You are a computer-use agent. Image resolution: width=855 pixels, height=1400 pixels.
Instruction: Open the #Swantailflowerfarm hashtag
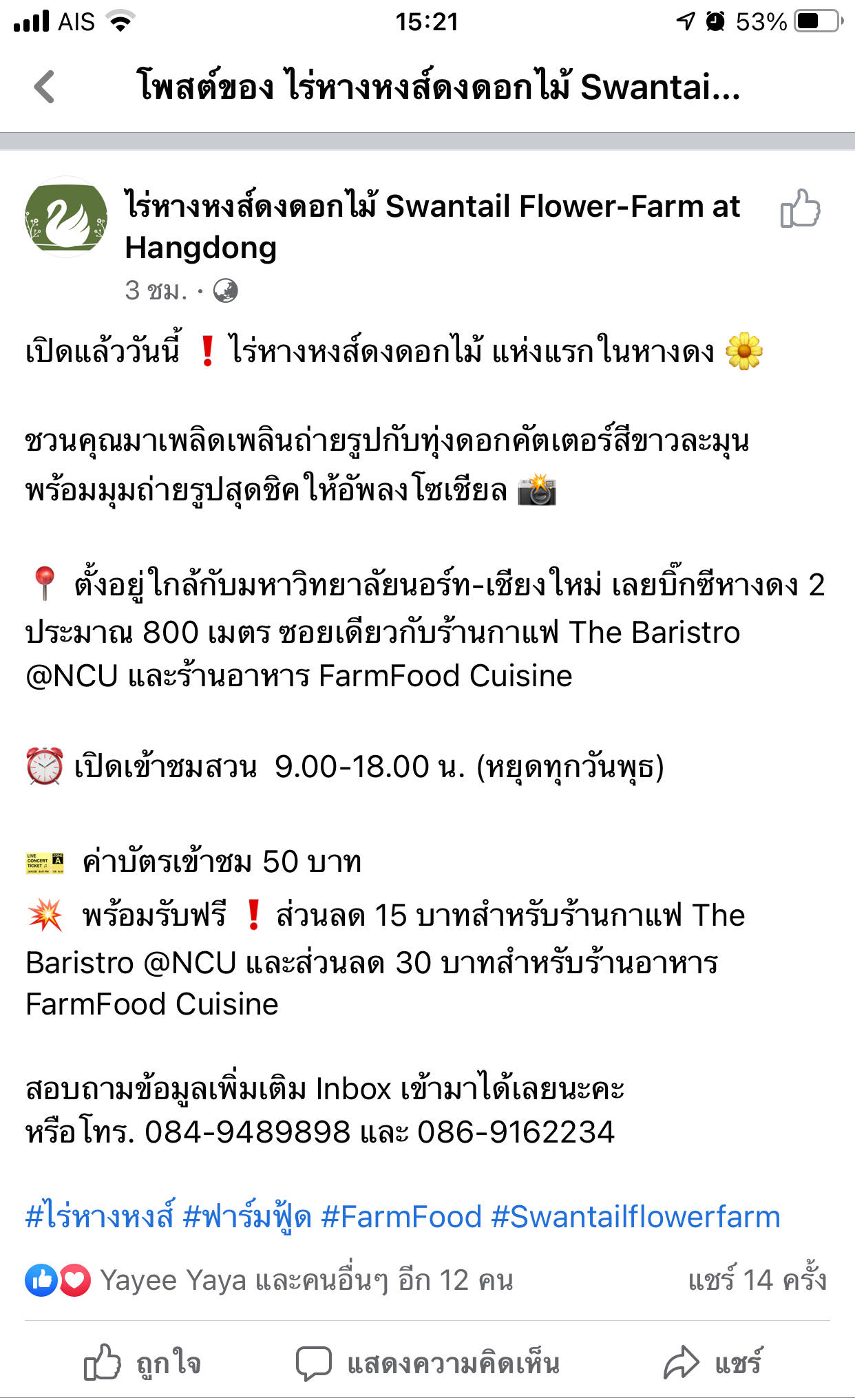pyautogui.click(x=635, y=1216)
